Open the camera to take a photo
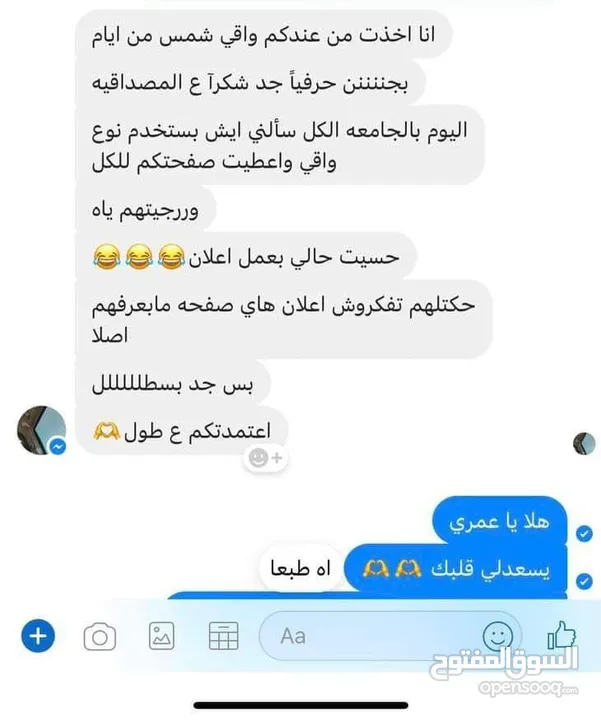Screen dimensions: 601x720 (98, 636)
